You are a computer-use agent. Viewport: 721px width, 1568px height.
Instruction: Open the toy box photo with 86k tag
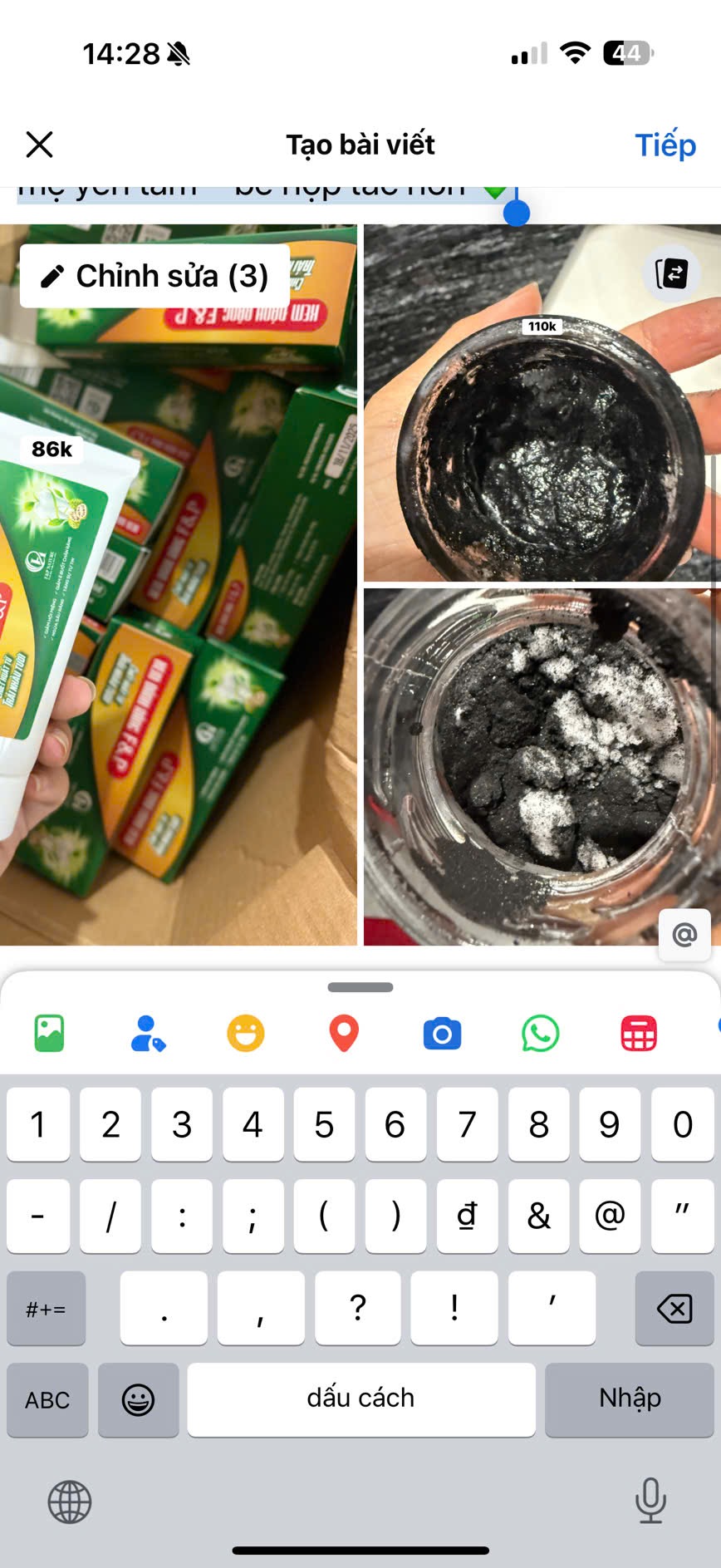pos(179,632)
